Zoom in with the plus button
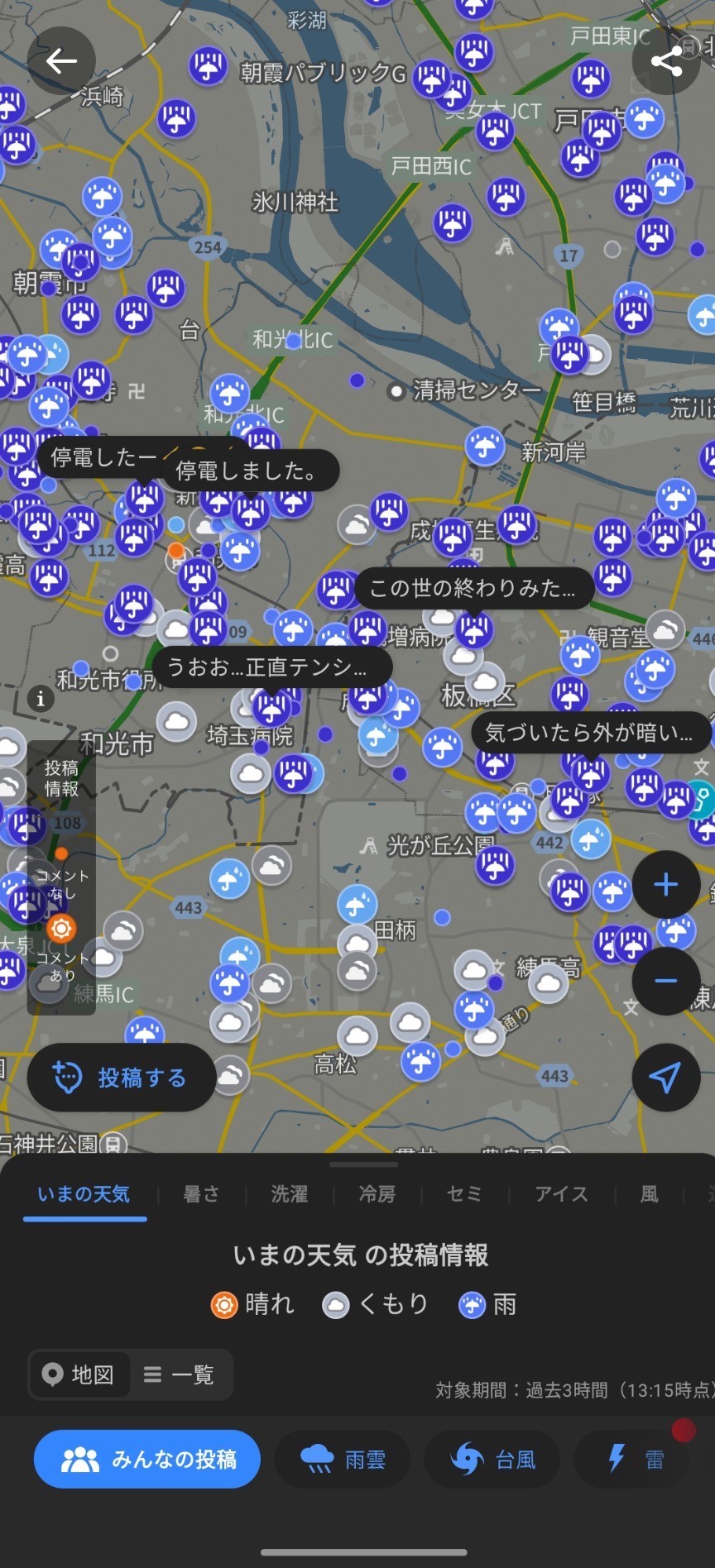 pos(665,885)
